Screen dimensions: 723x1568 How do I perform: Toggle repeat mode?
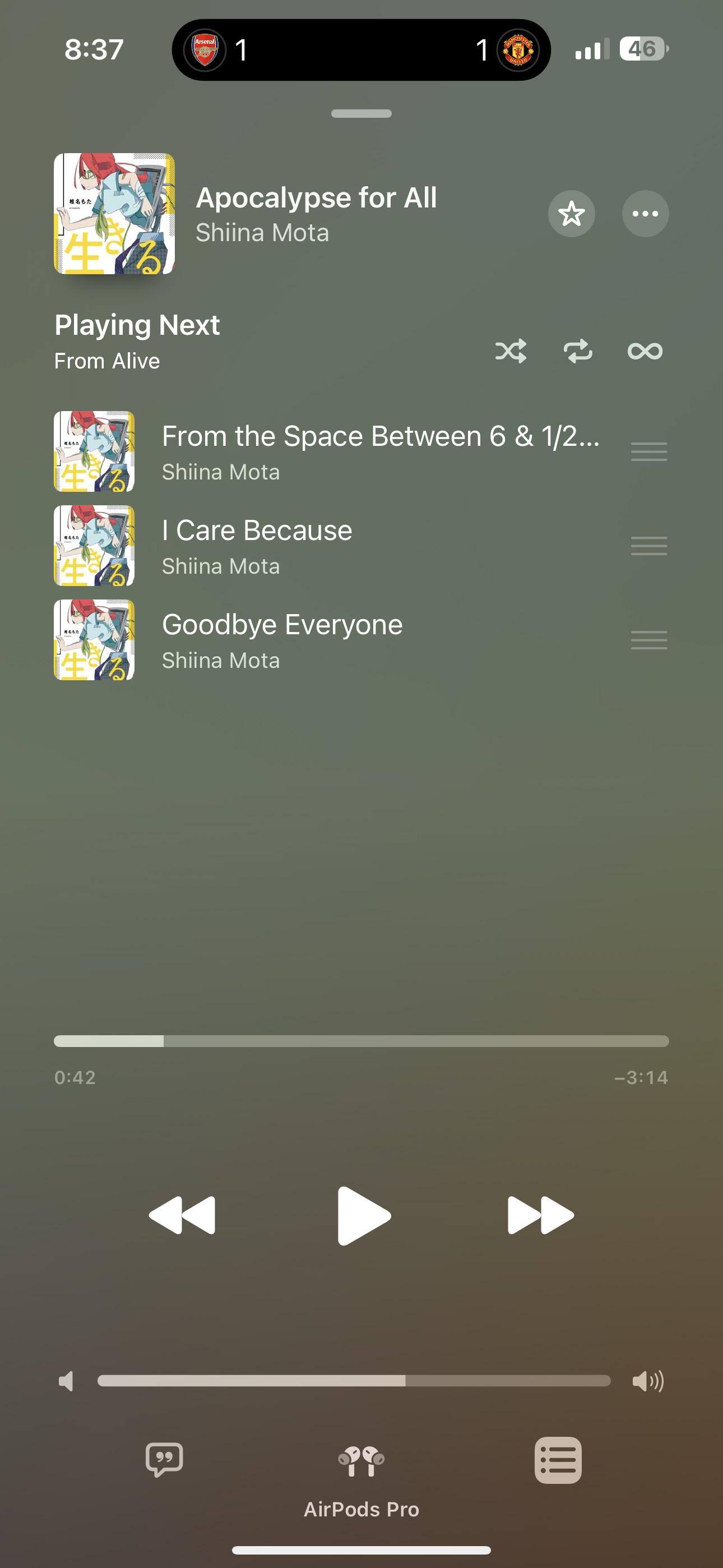click(577, 351)
